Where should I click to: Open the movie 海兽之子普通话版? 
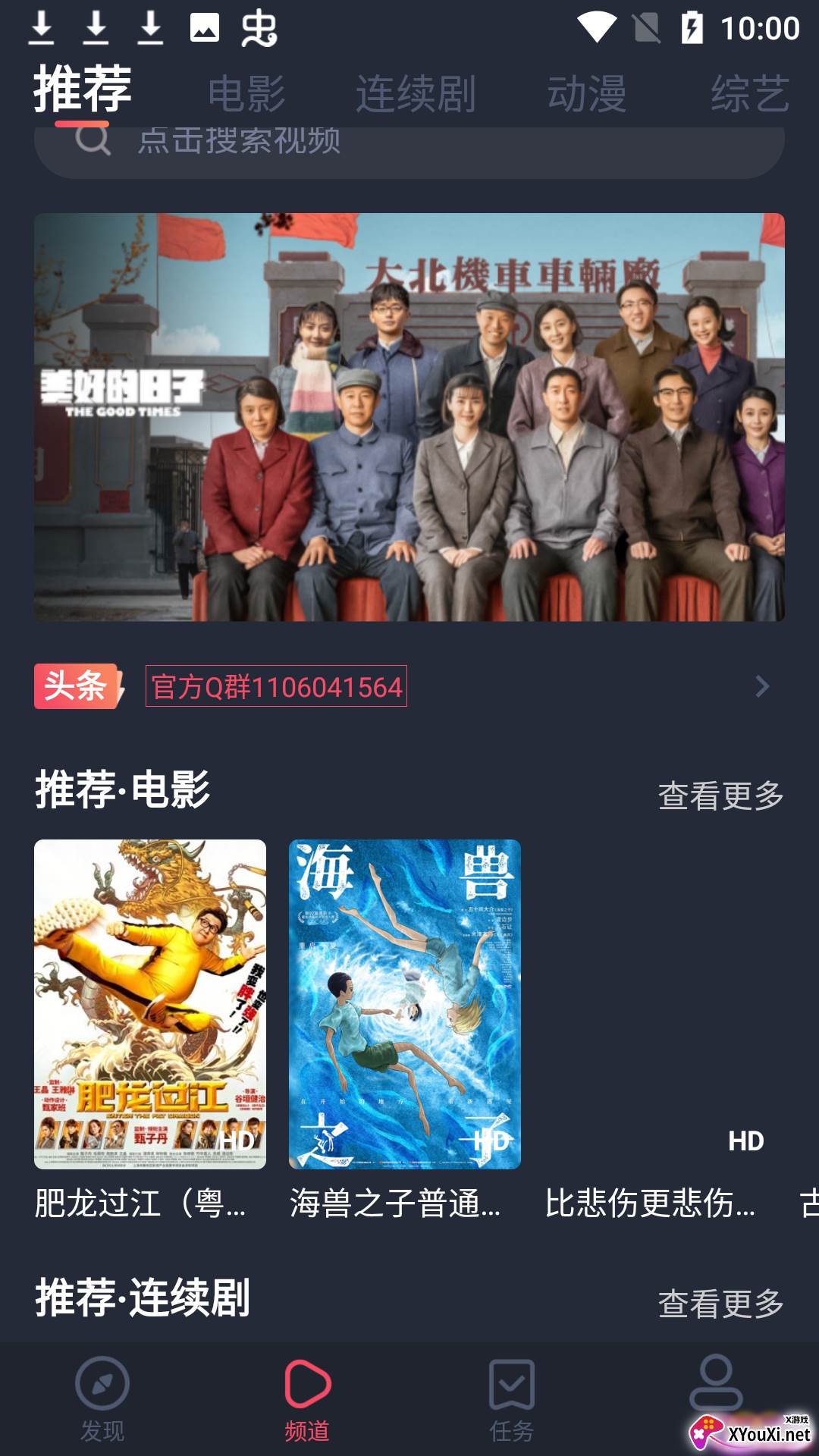coord(405,1004)
